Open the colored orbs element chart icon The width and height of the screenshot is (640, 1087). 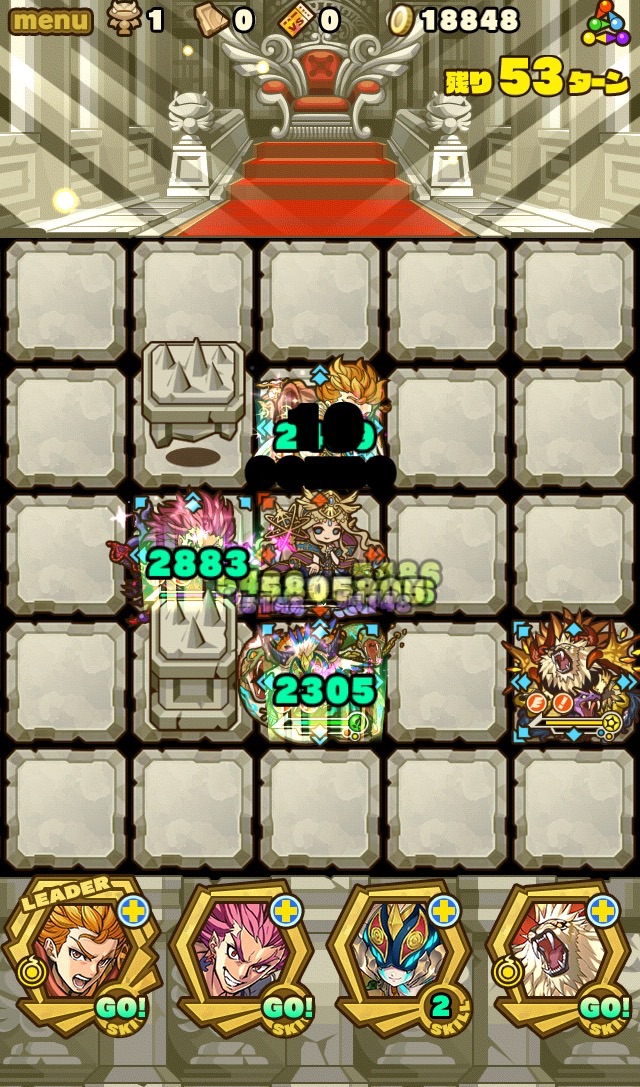(606, 24)
